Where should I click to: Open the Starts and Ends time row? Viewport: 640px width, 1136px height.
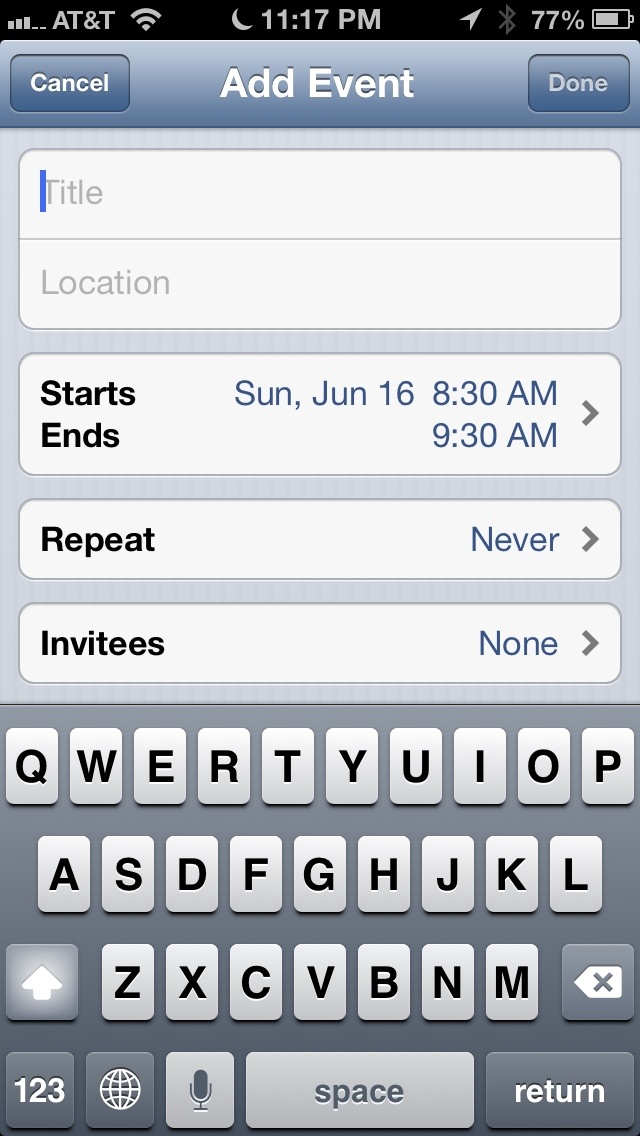point(320,414)
